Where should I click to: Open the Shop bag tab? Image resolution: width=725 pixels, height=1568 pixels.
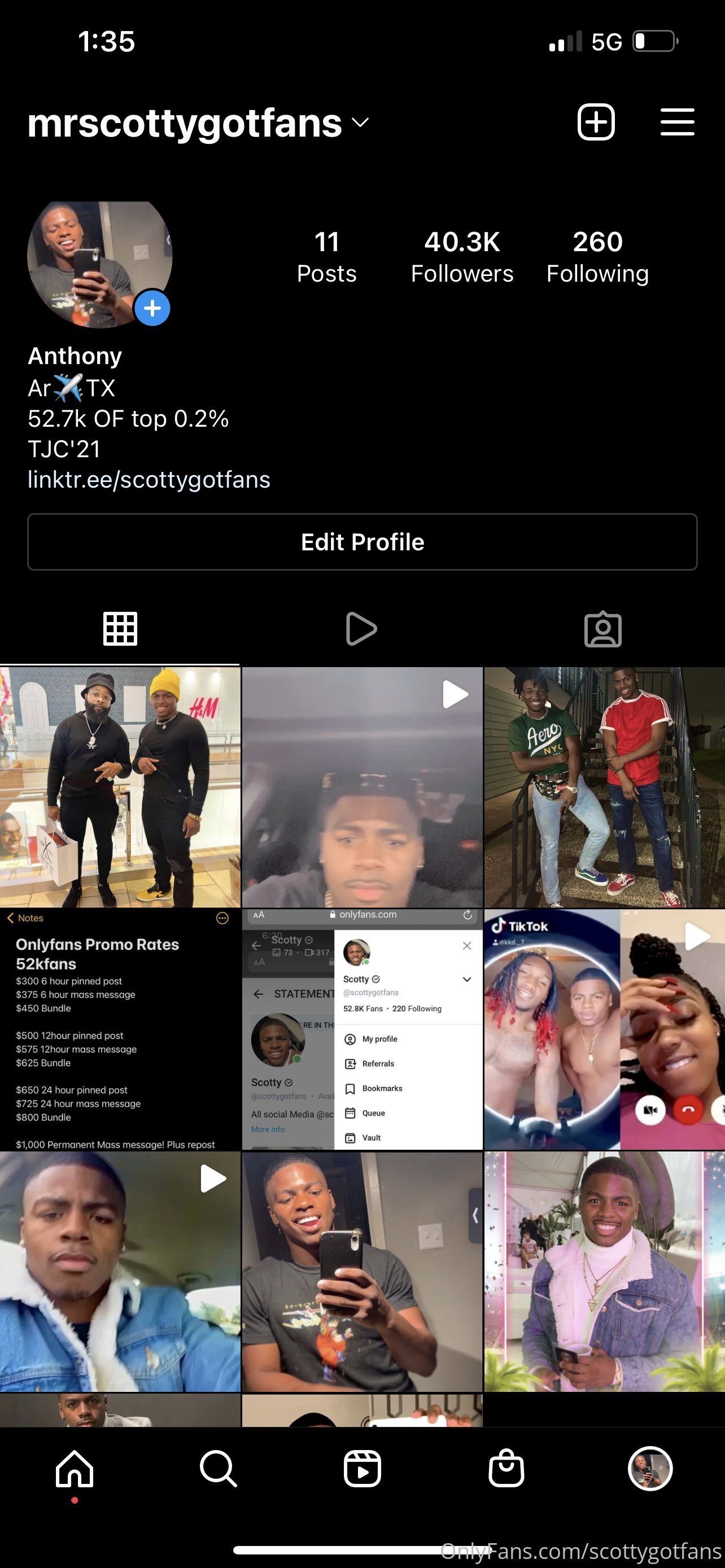click(506, 1469)
